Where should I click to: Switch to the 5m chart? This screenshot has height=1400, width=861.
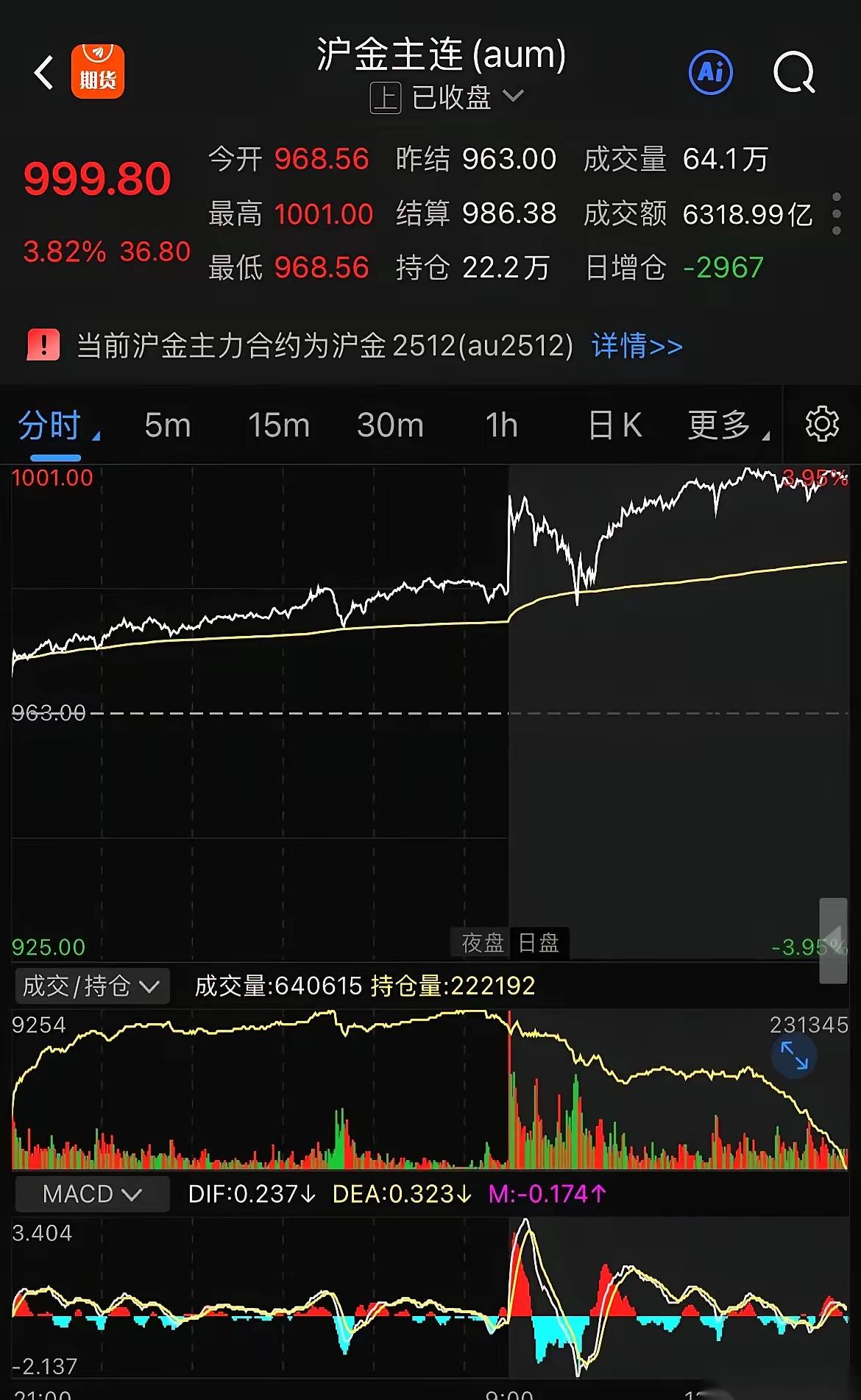[x=168, y=425]
